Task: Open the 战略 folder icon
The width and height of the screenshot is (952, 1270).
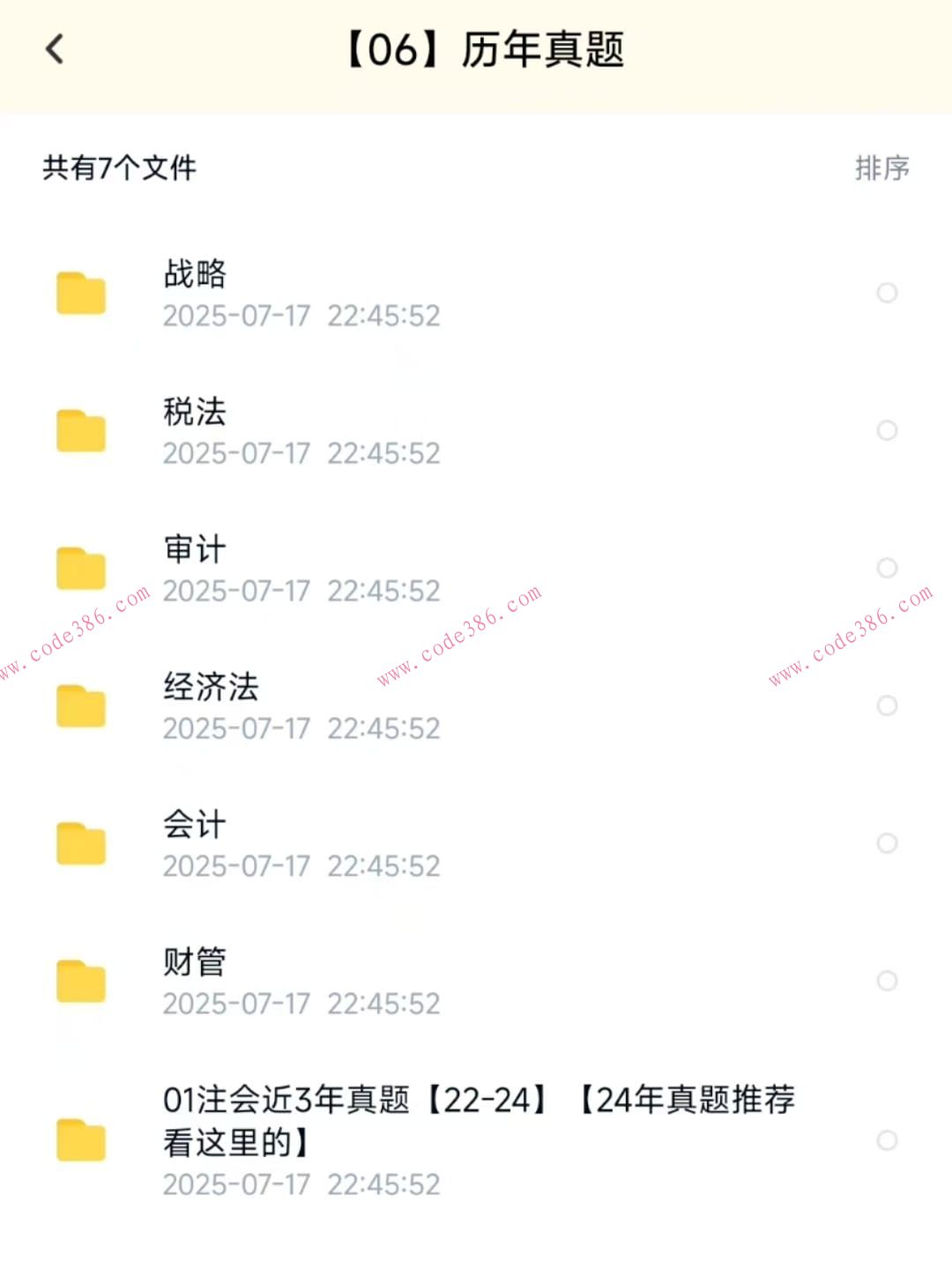Action: 80,293
